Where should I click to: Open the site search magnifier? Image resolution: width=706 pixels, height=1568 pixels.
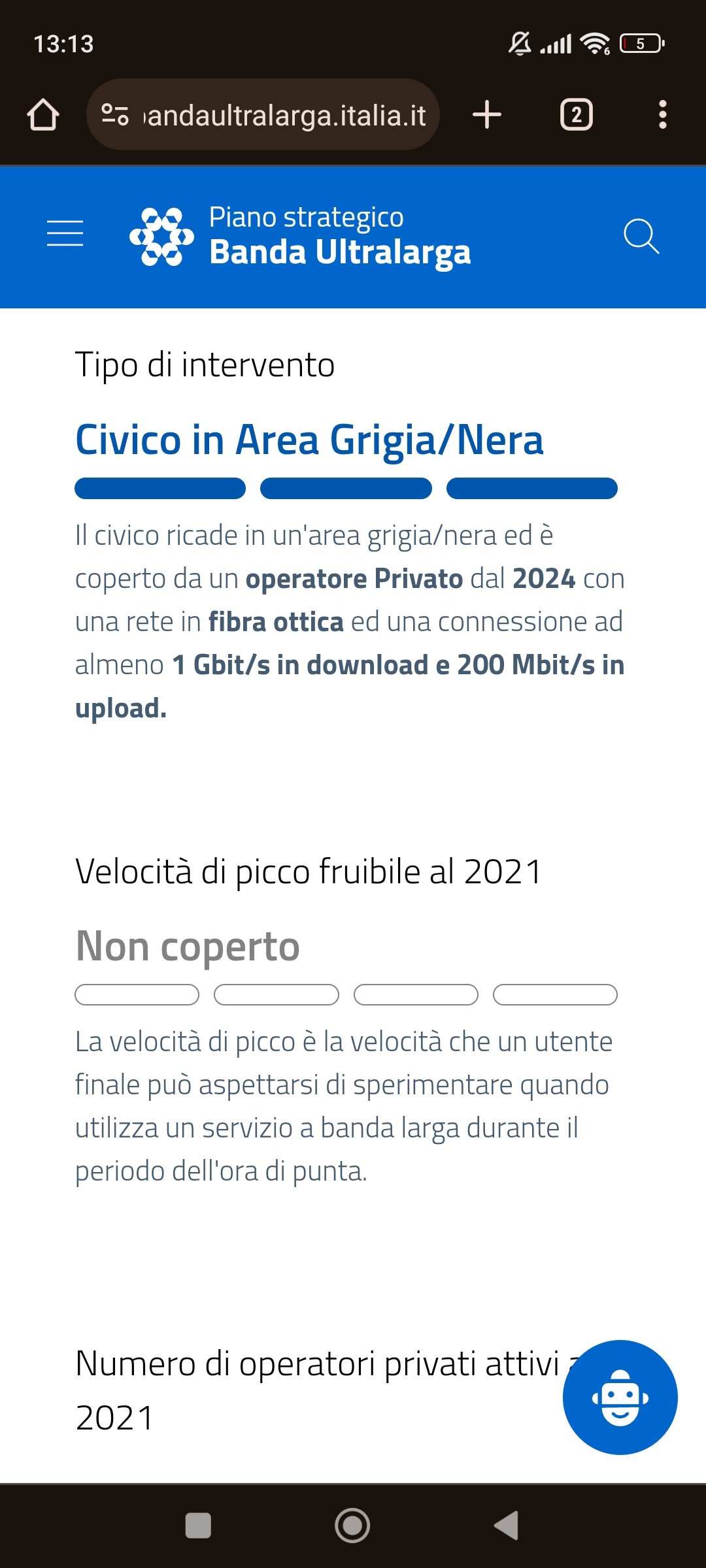coord(641,236)
